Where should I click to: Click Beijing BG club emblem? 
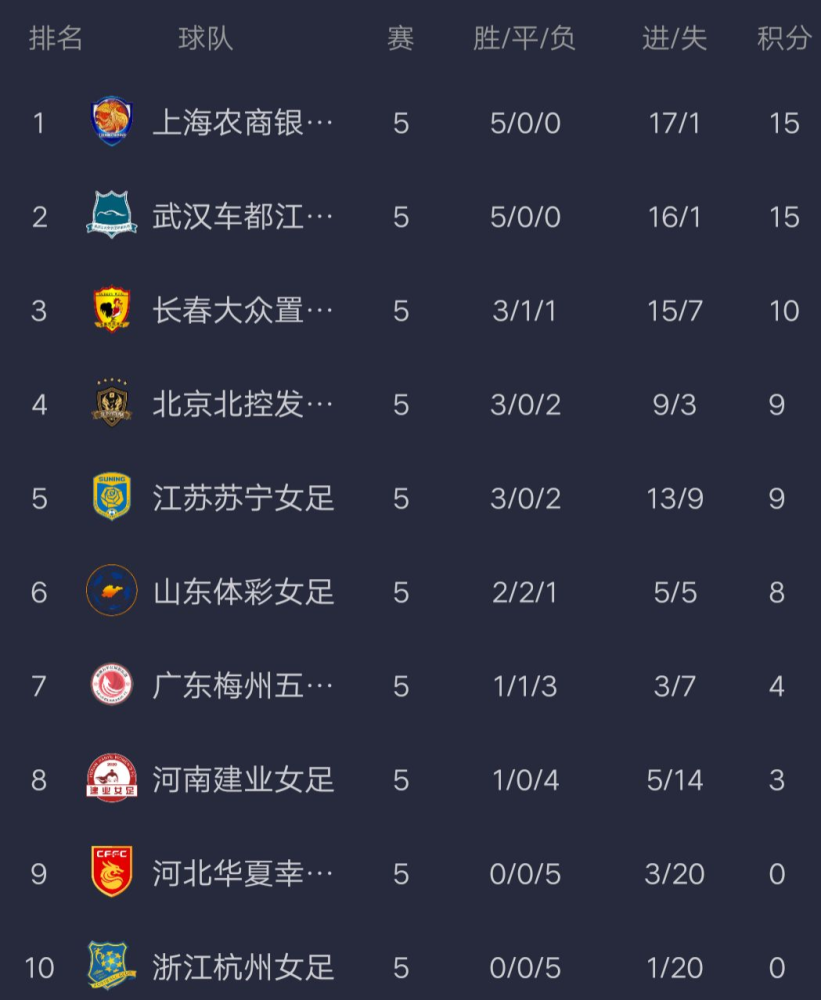(x=112, y=404)
